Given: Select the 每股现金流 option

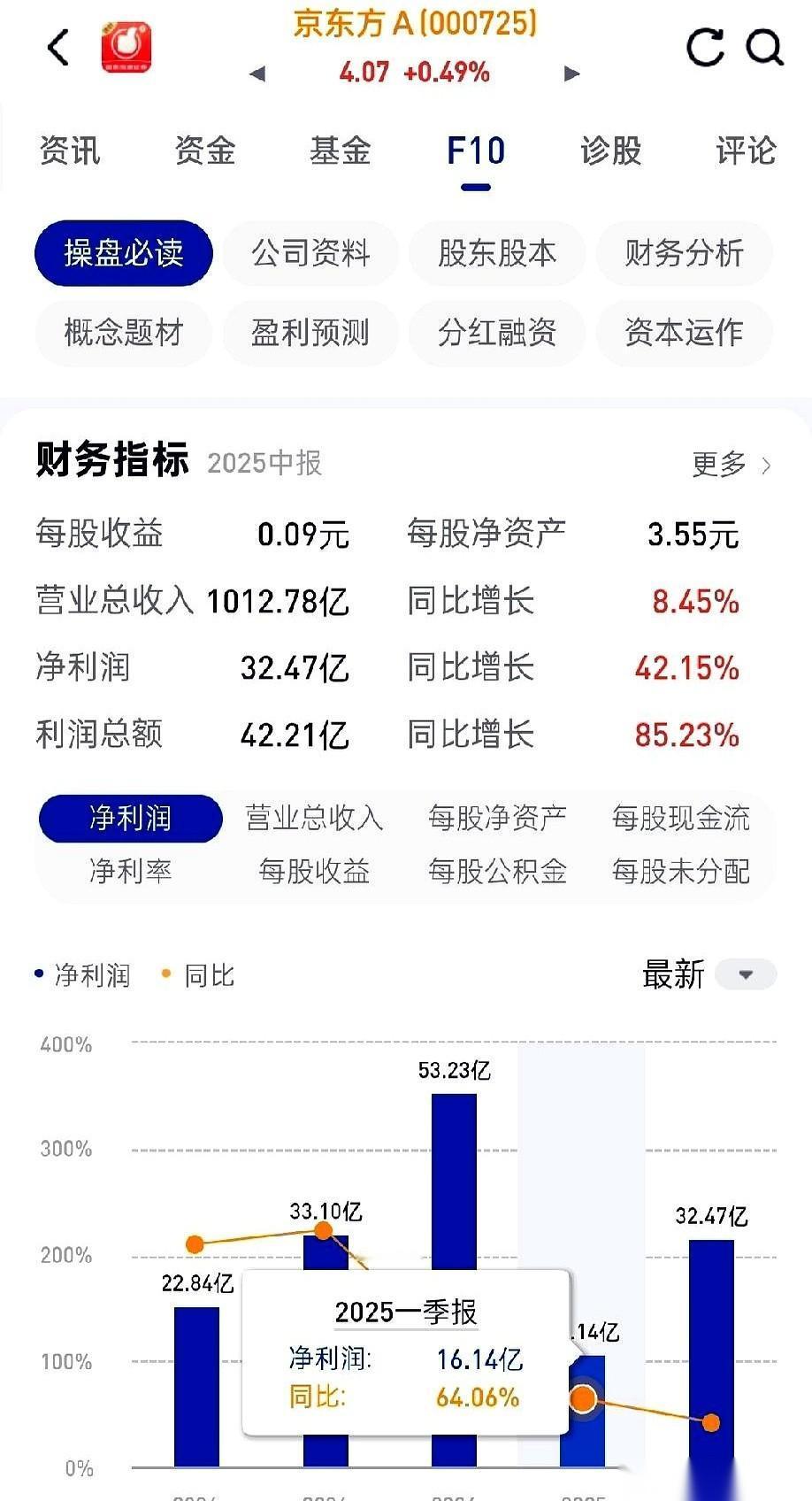Looking at the screenshot, I should [x=681, y=819].
